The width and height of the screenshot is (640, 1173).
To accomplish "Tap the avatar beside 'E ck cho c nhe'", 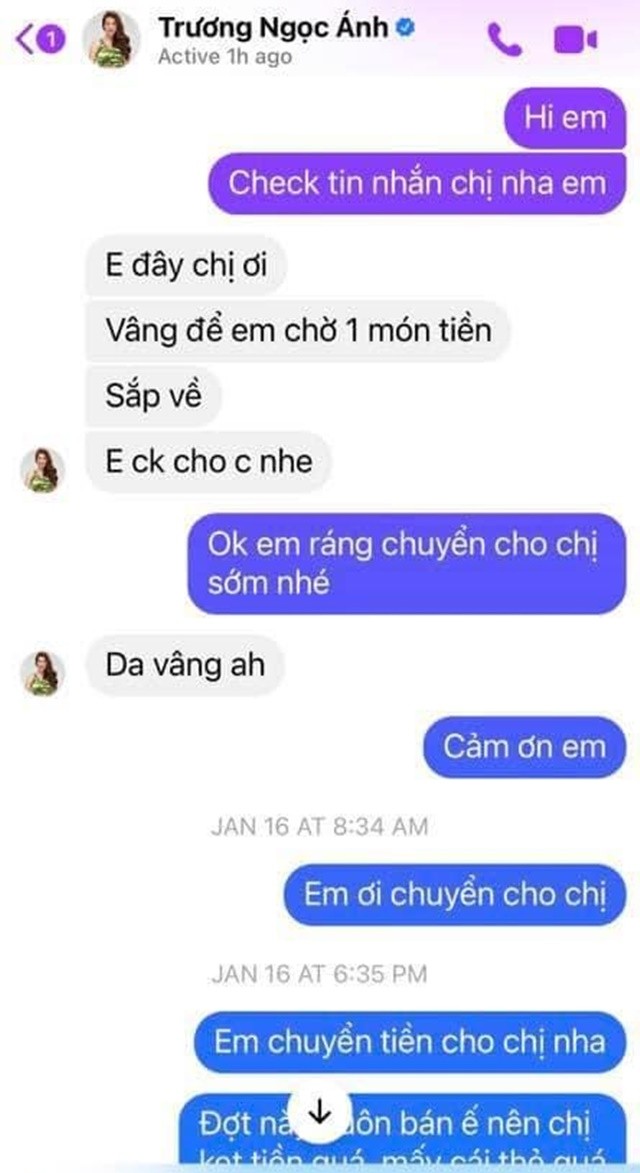I will pyautogui.click(x=42, y=470).
